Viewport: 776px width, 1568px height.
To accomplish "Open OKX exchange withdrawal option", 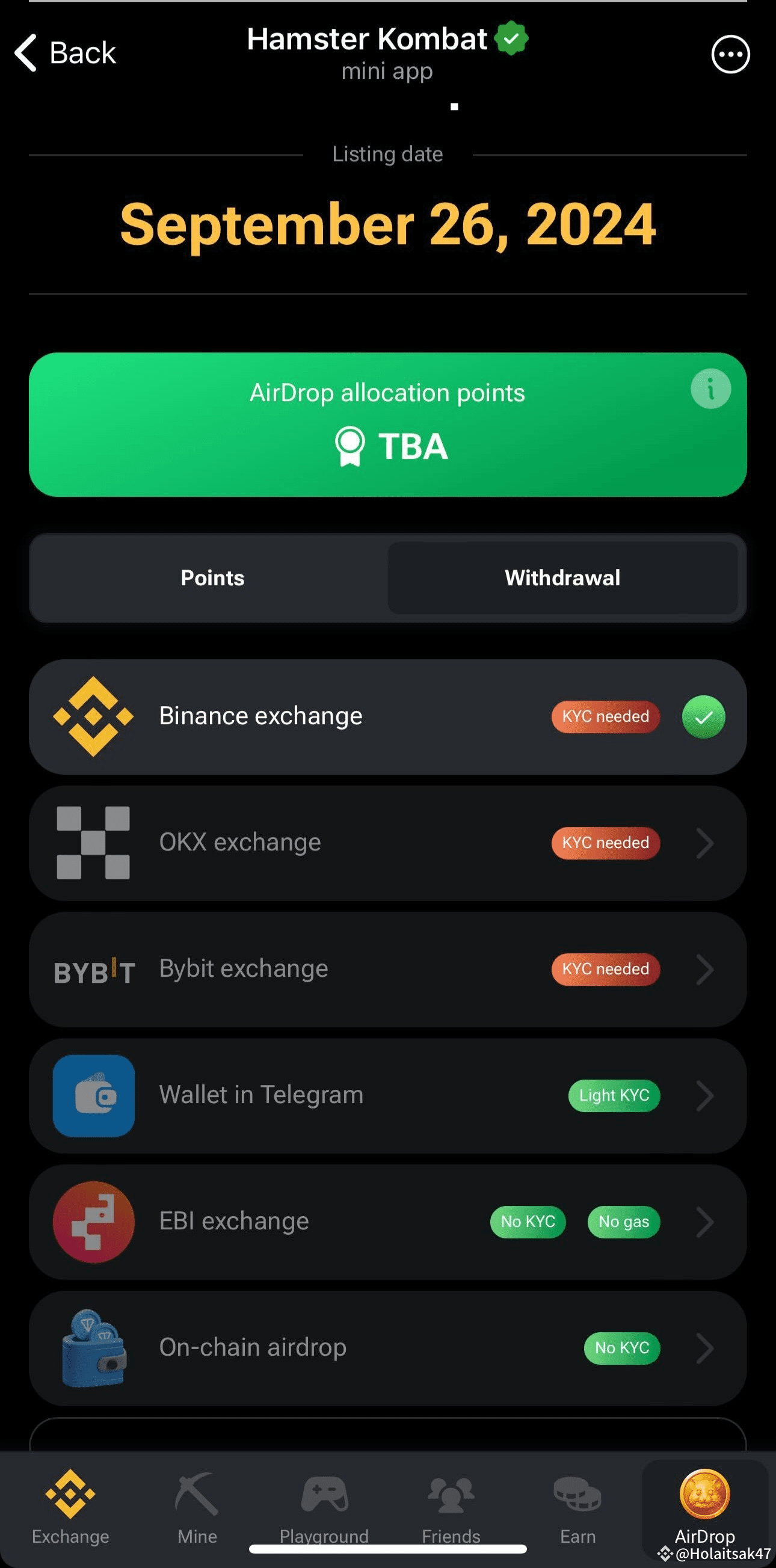I will 387,843.
